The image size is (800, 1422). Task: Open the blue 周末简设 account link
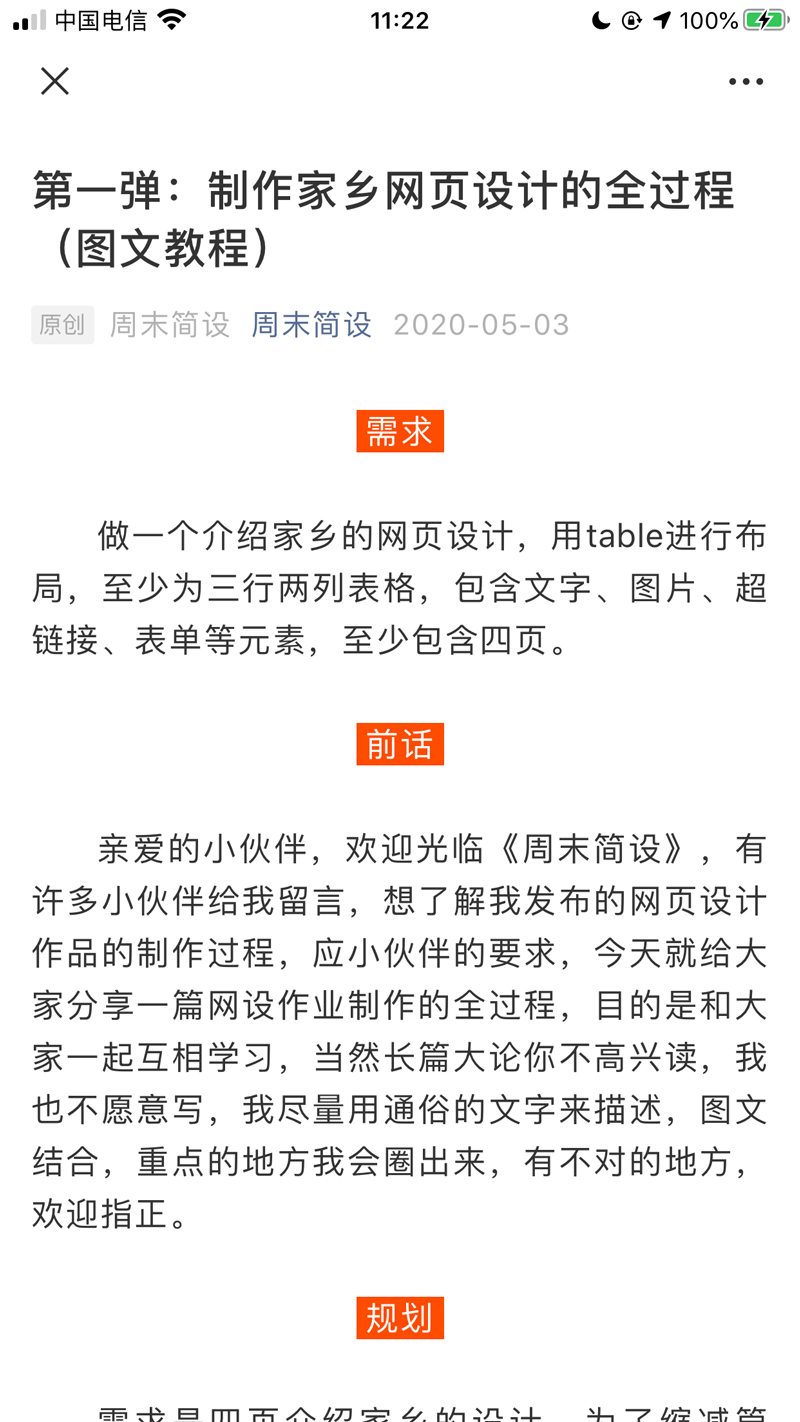pos(312,325)
